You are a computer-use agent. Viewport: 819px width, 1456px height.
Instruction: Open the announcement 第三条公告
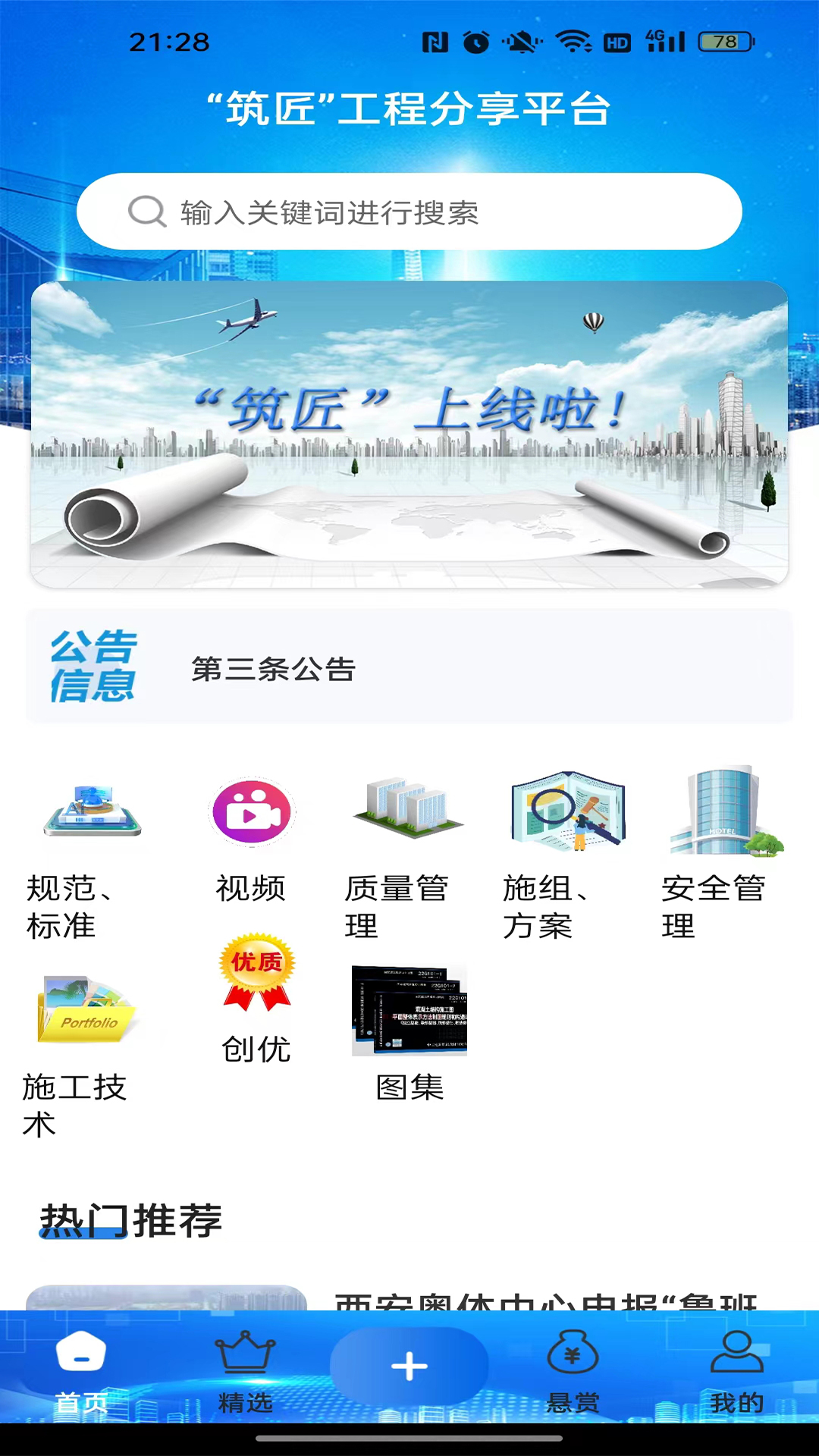click(x=273, y=670)
